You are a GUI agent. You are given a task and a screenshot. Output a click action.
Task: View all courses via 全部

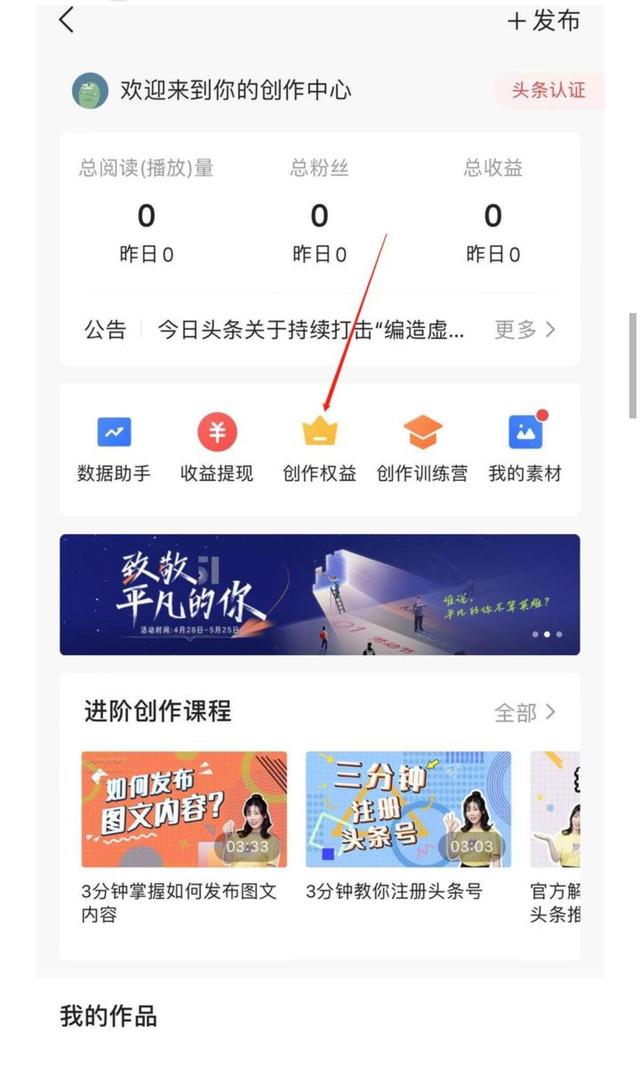(x=525, y=712)
